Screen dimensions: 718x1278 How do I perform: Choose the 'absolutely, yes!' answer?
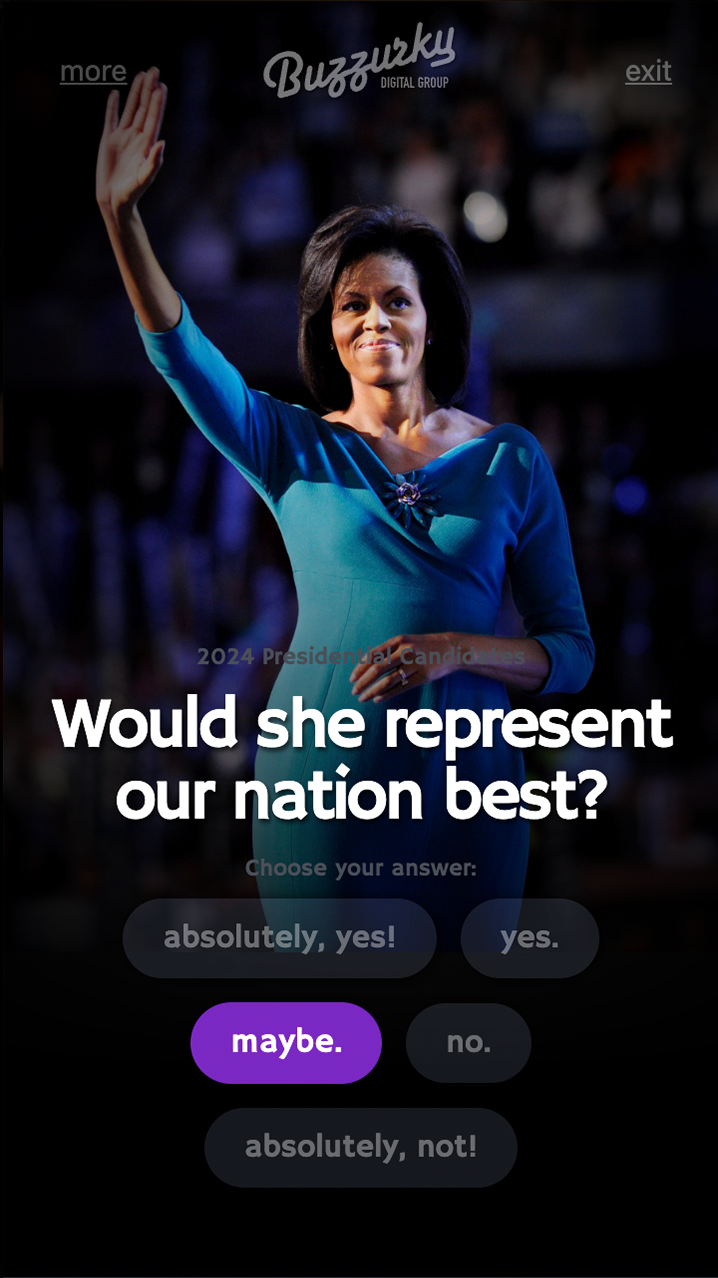(279, 938)
